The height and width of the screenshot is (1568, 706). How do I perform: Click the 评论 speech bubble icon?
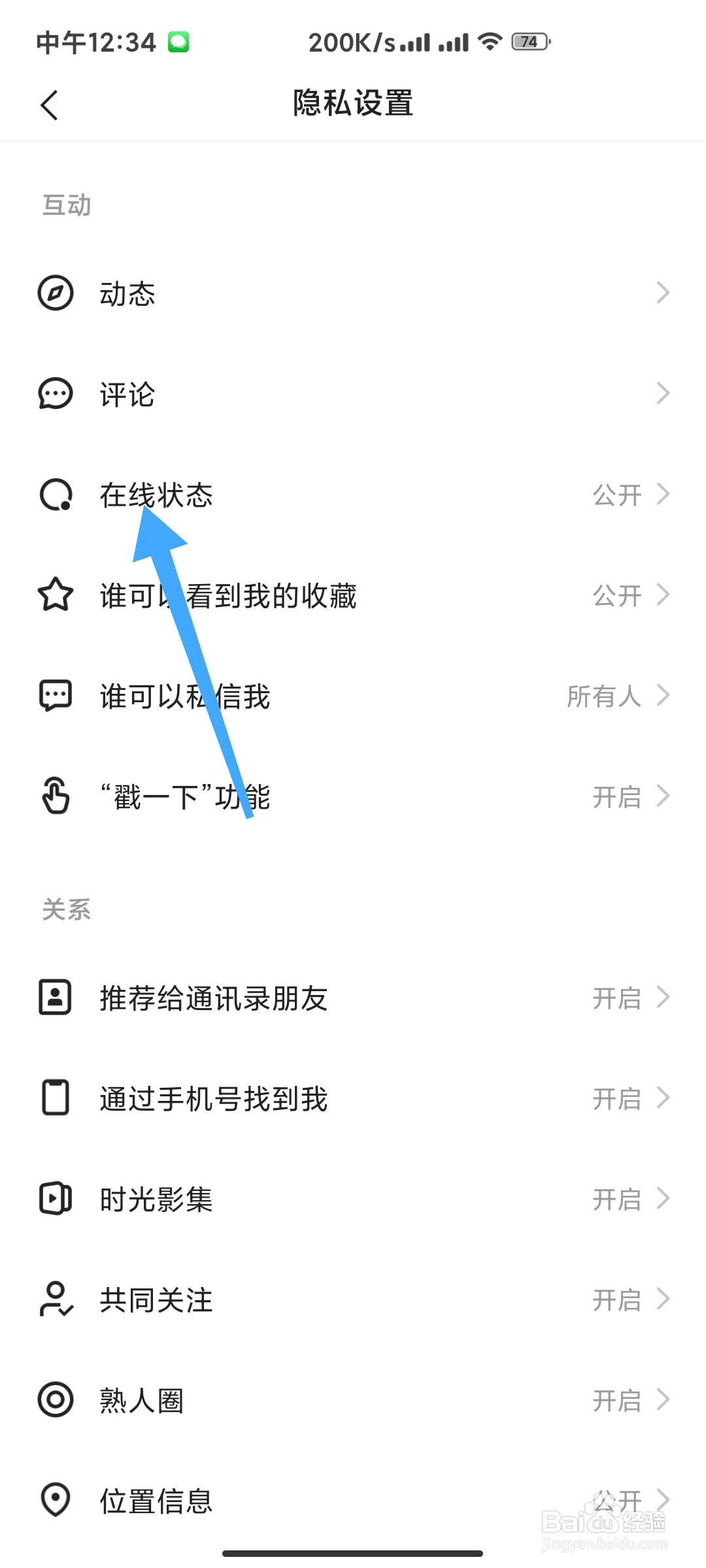(x=56, y=393)
